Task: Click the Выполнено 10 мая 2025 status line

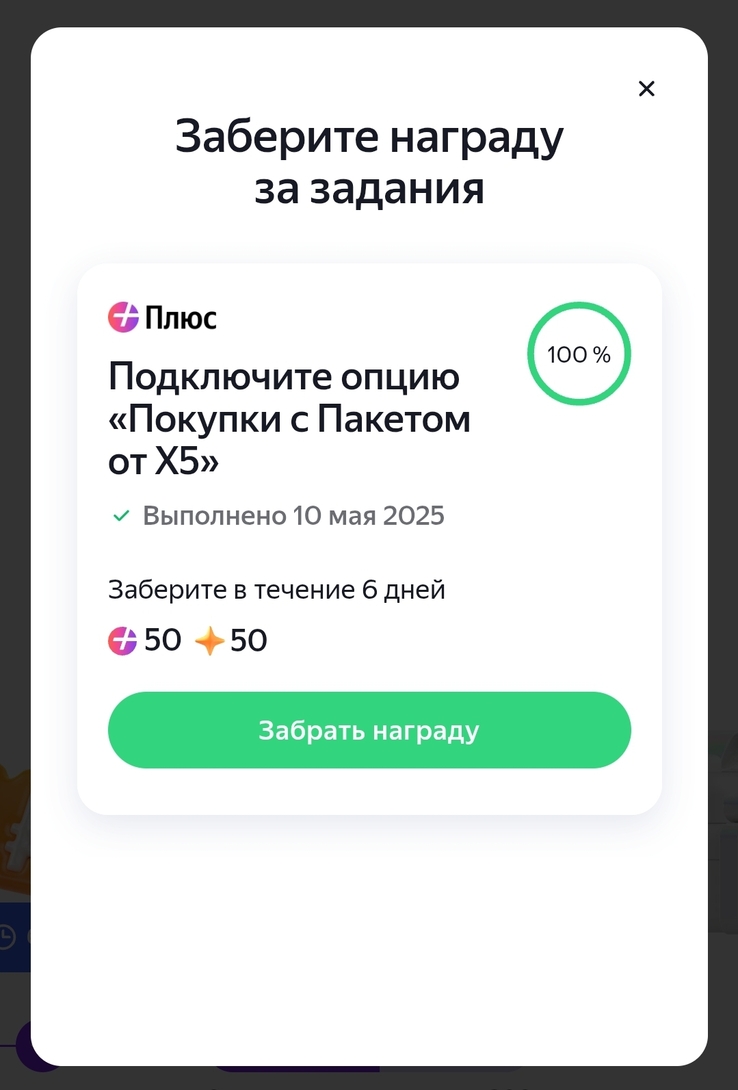Action: point(292,516)
